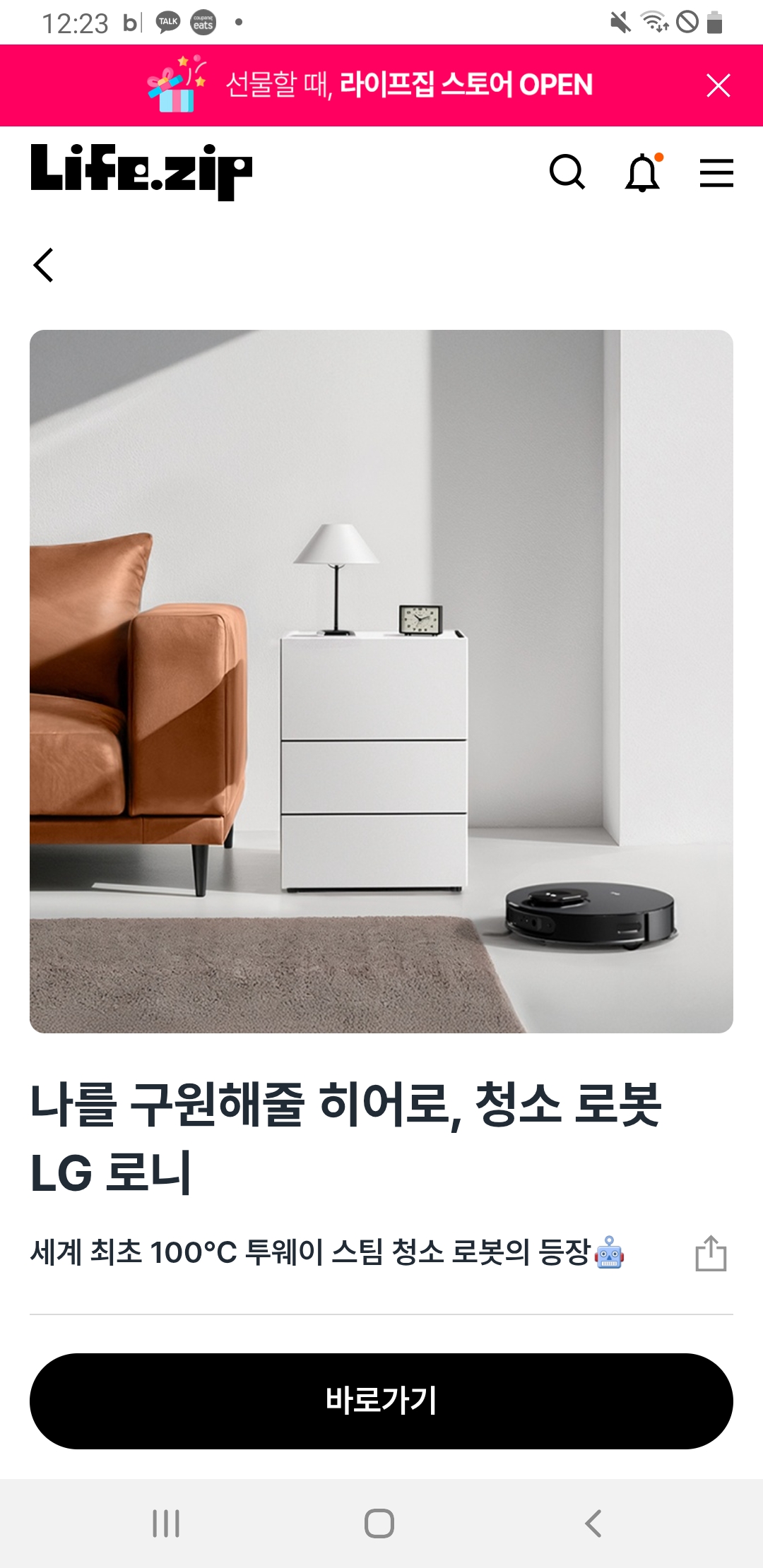This screenshot has width=763, height=1568.
Task: Open the notifications bell
Action: point(644,172)
